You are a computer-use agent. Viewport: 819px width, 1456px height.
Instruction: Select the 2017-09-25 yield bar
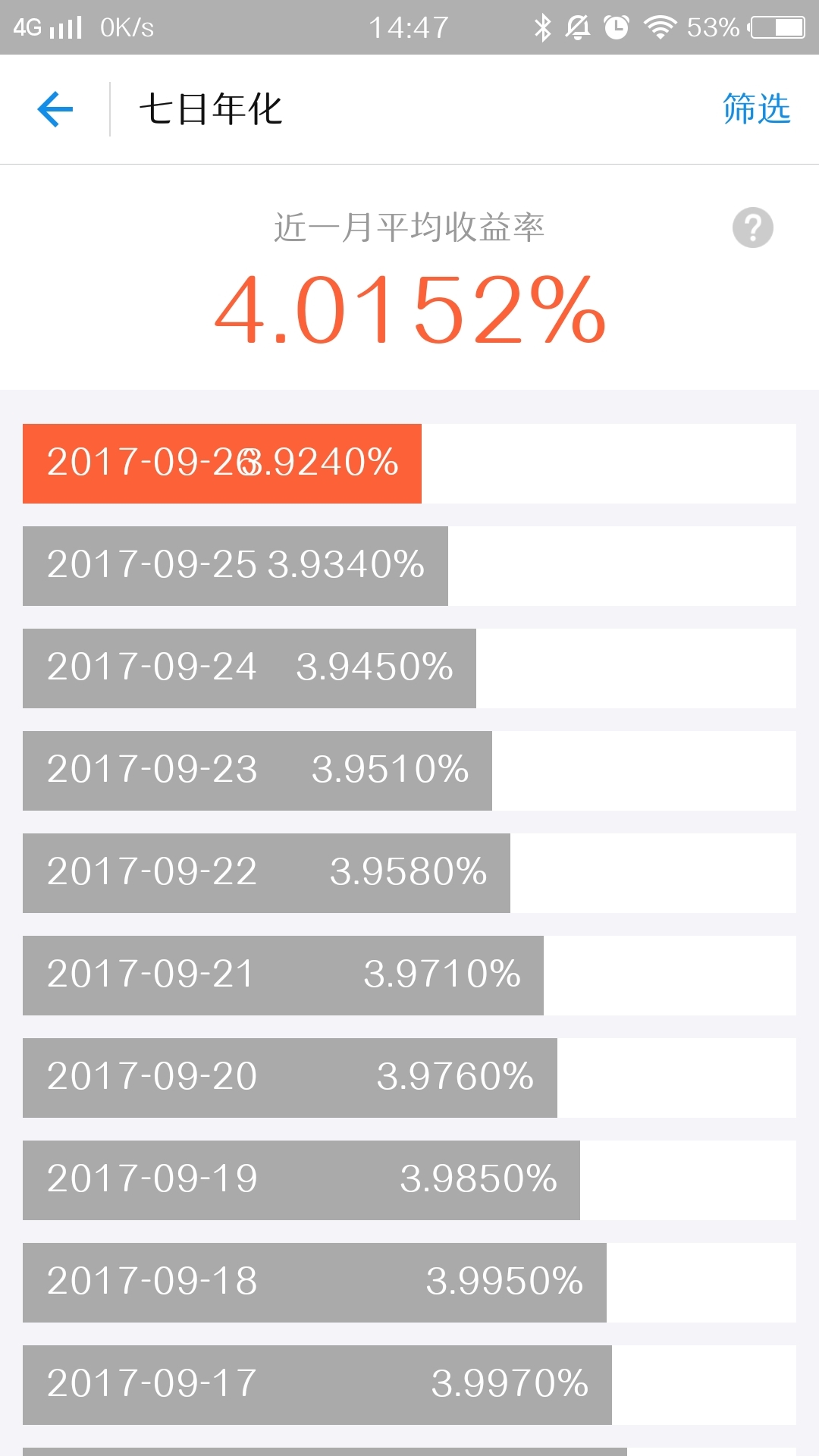pyautogui.click(x=235, y=566)
